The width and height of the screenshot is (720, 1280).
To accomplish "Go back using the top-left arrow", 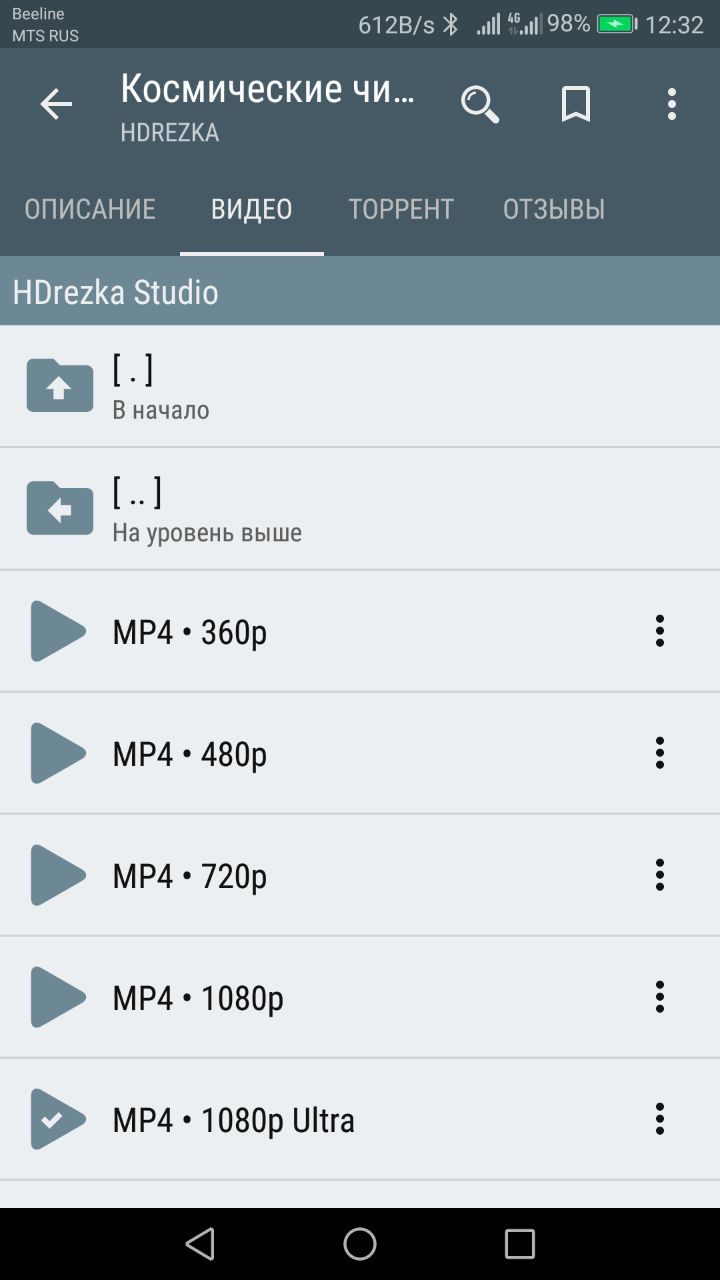I will (x=56, y=104).
